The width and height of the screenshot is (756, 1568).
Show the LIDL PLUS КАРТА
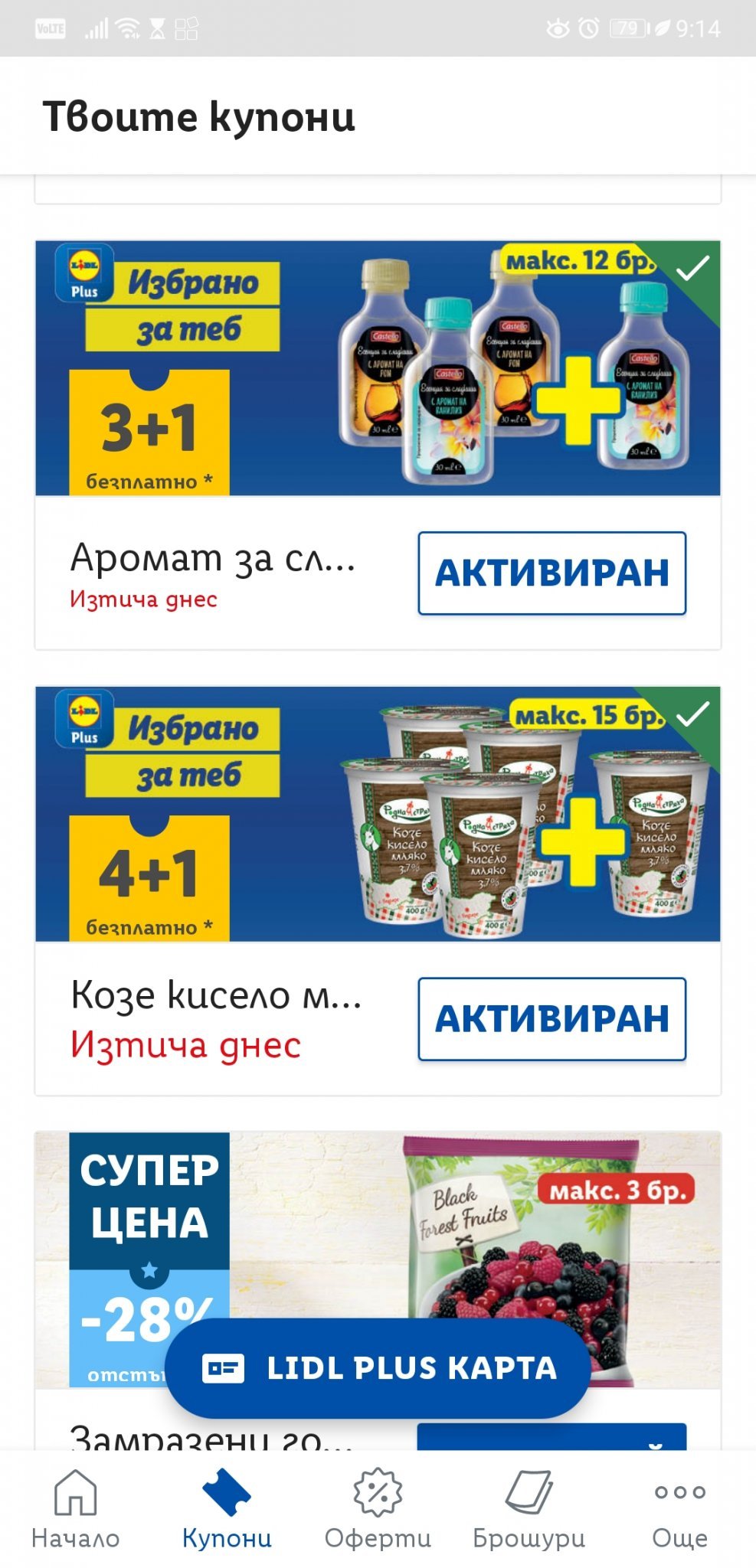[377, 1368]
